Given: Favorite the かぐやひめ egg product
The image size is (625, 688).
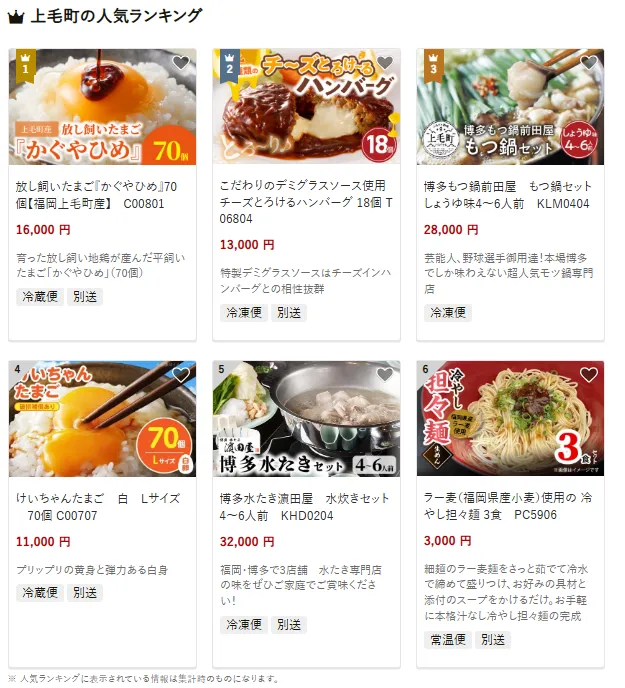Looking at the screenshot, I should point(181,63).
